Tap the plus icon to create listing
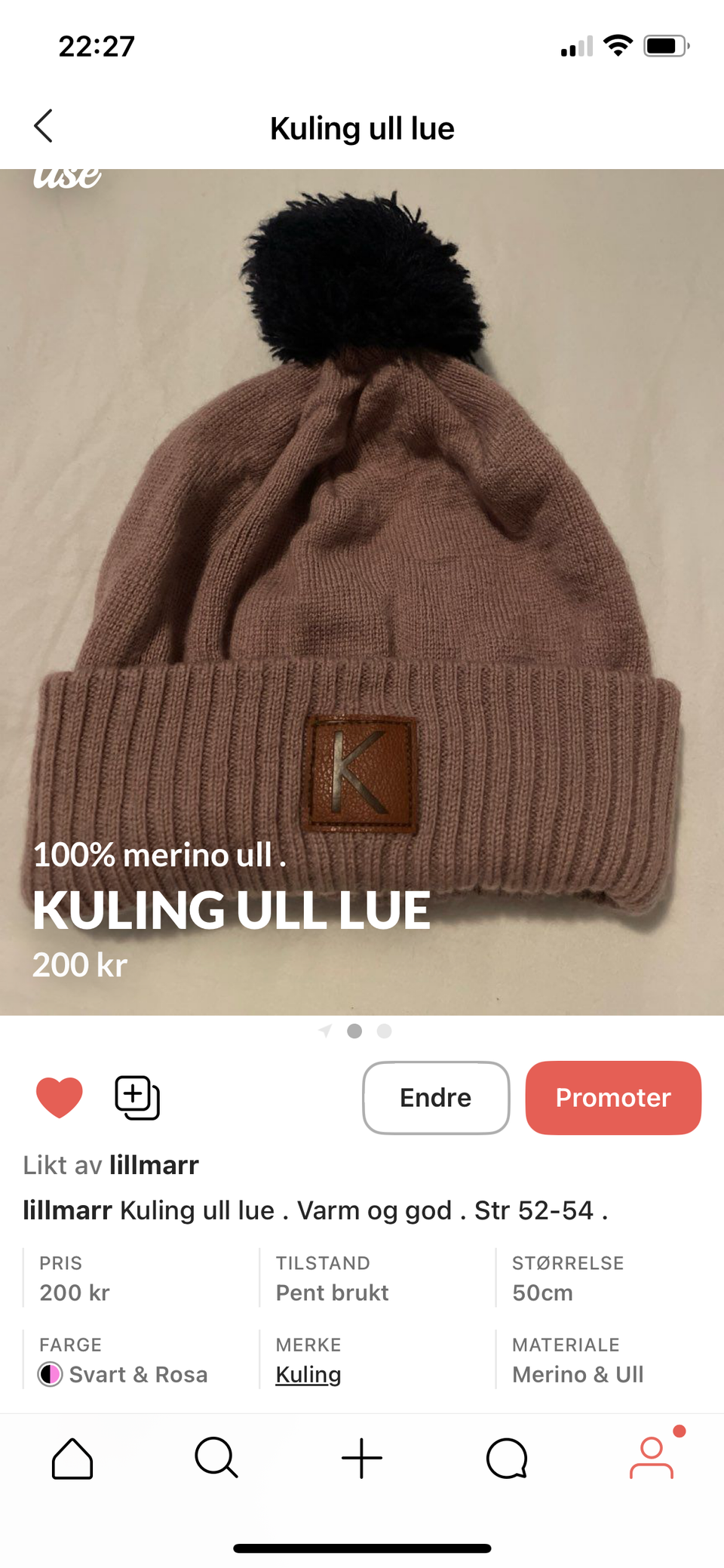This screenshot has width=724, height=1568. (x=361, y=1458)
